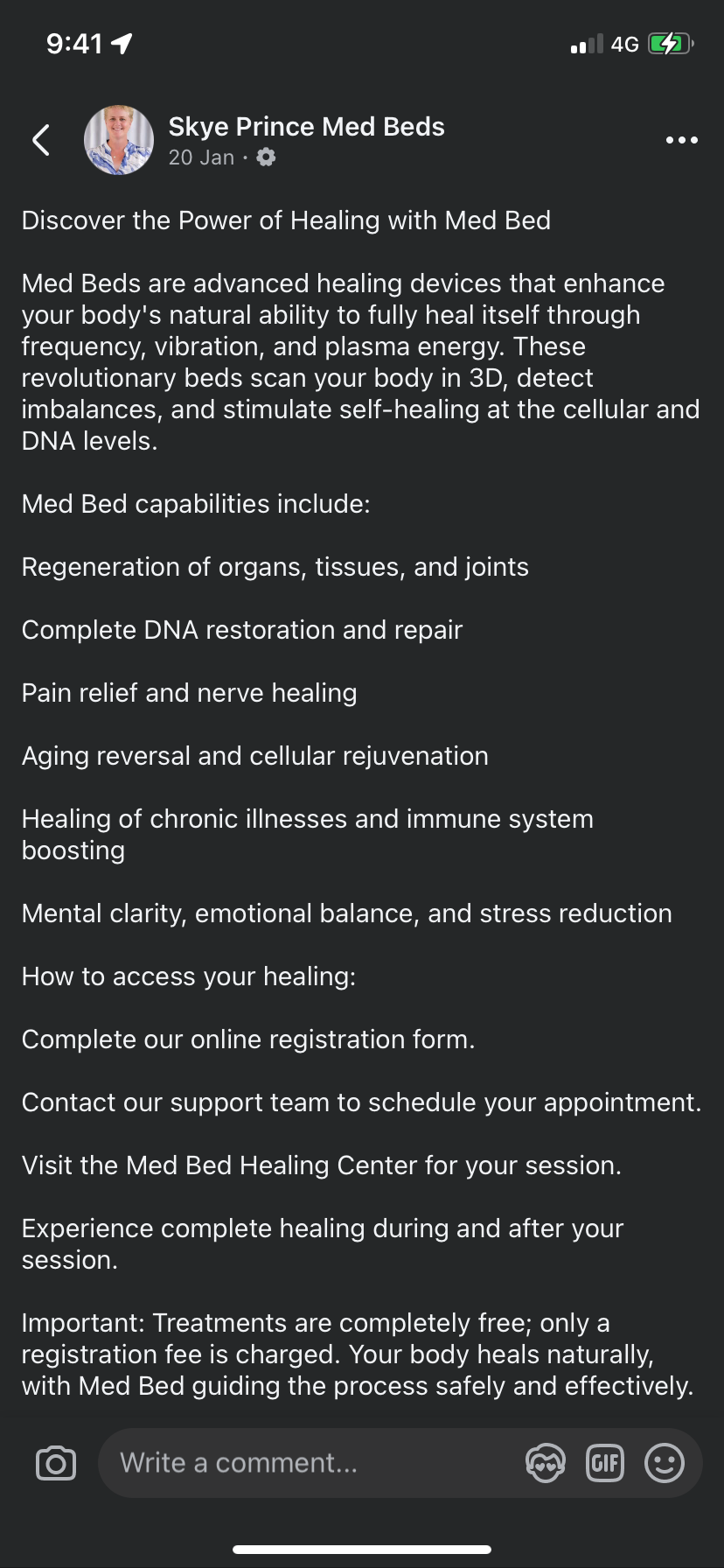Open the camera to attach a photo

point(55,1462)
